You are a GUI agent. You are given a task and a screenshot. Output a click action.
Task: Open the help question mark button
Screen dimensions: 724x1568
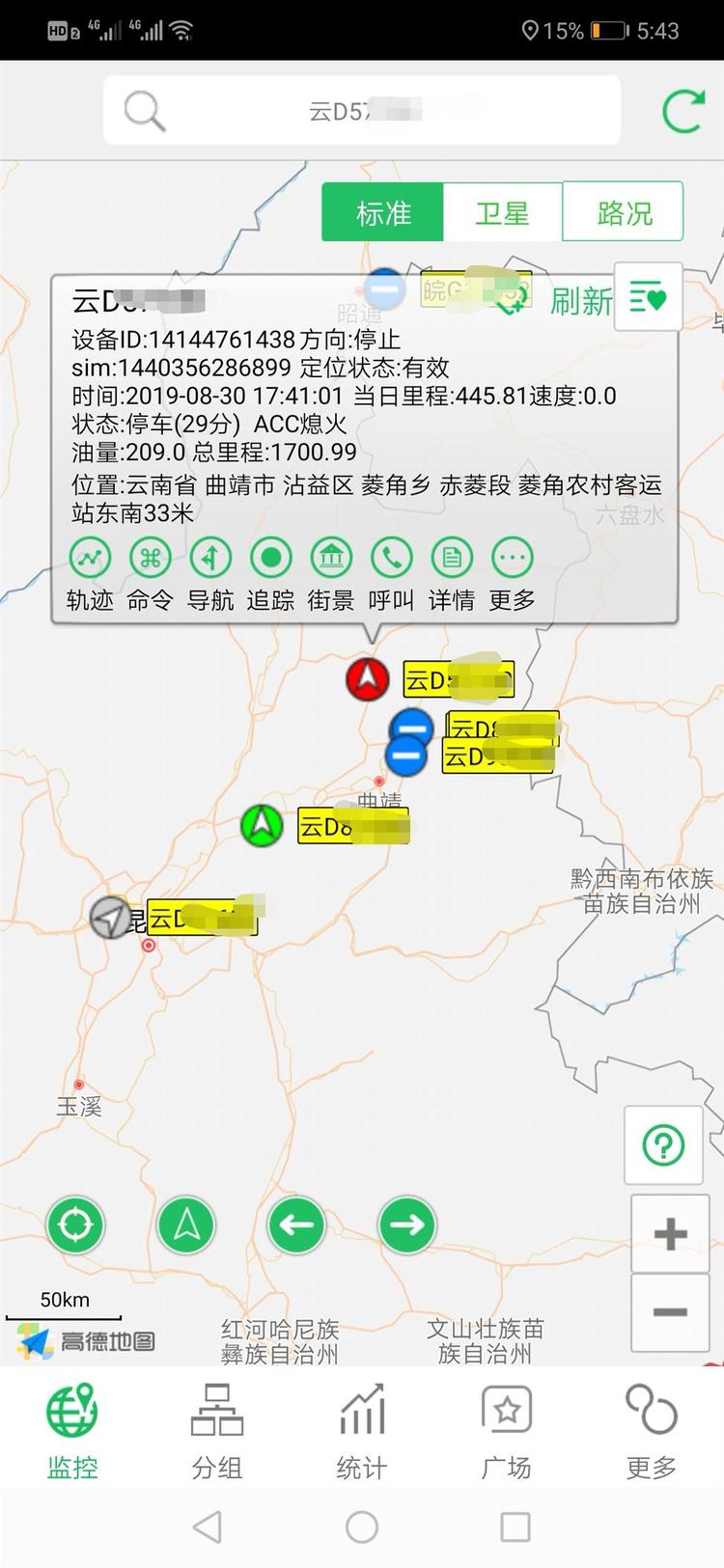click(663, 1145)
